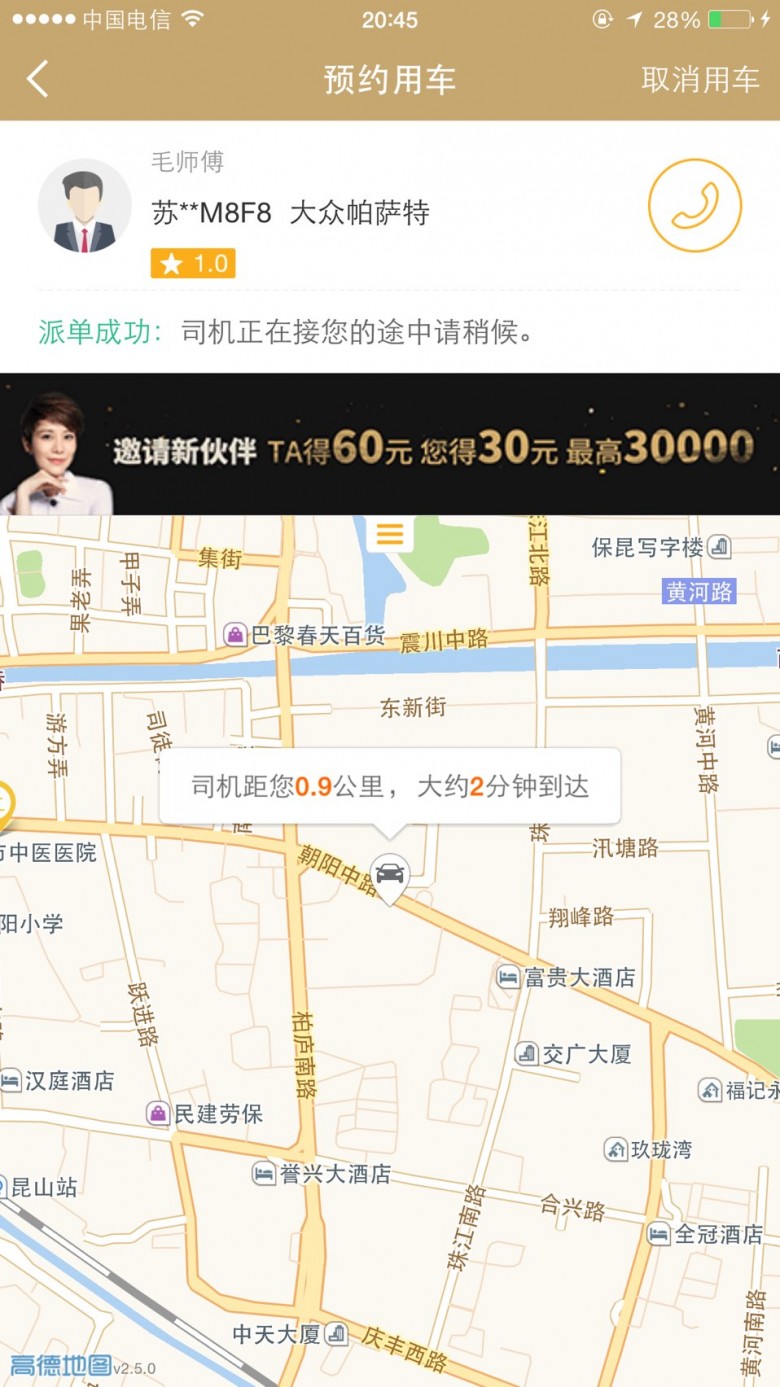
Task: Open driver 毛师傅's profile avatar
Action: coord(84,206)
